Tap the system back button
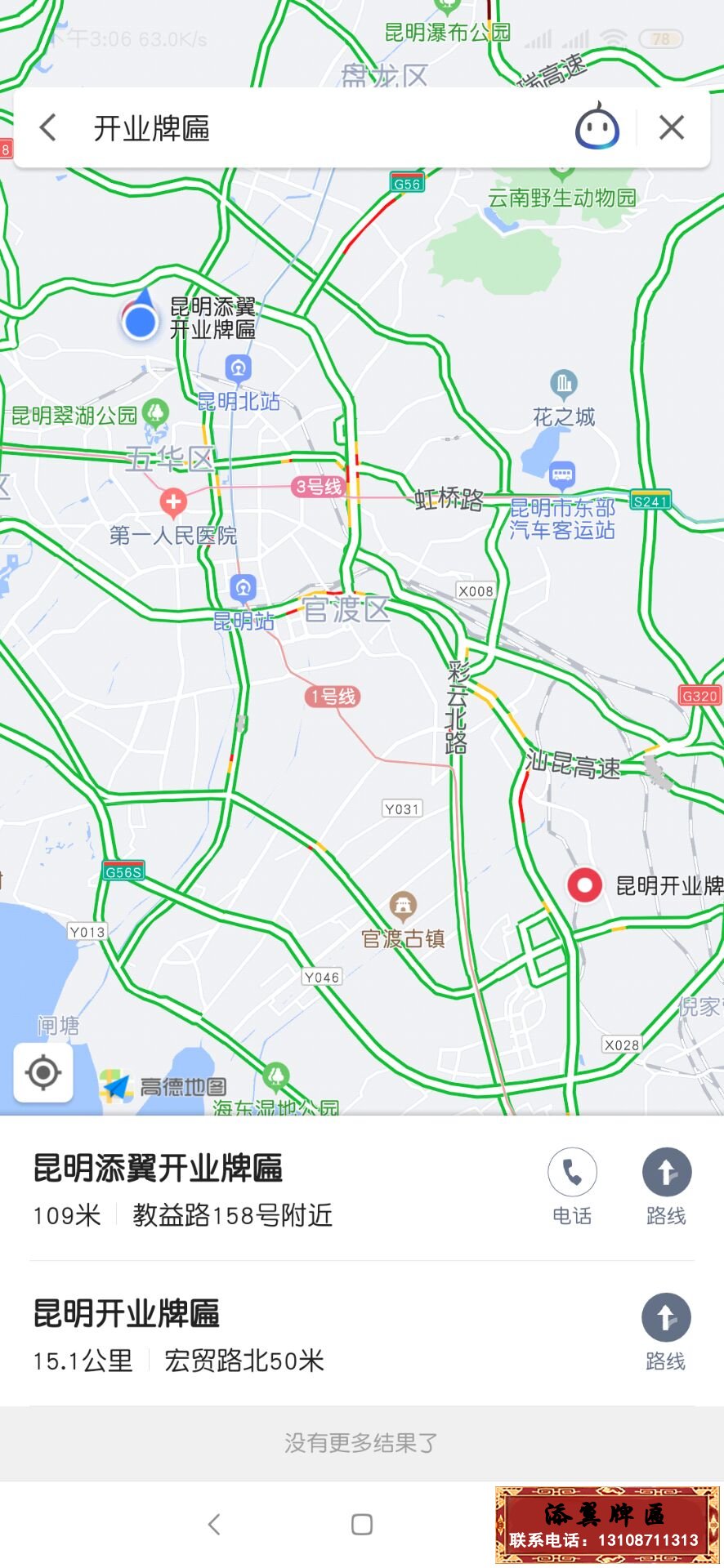 click(x=214, y=1524)
